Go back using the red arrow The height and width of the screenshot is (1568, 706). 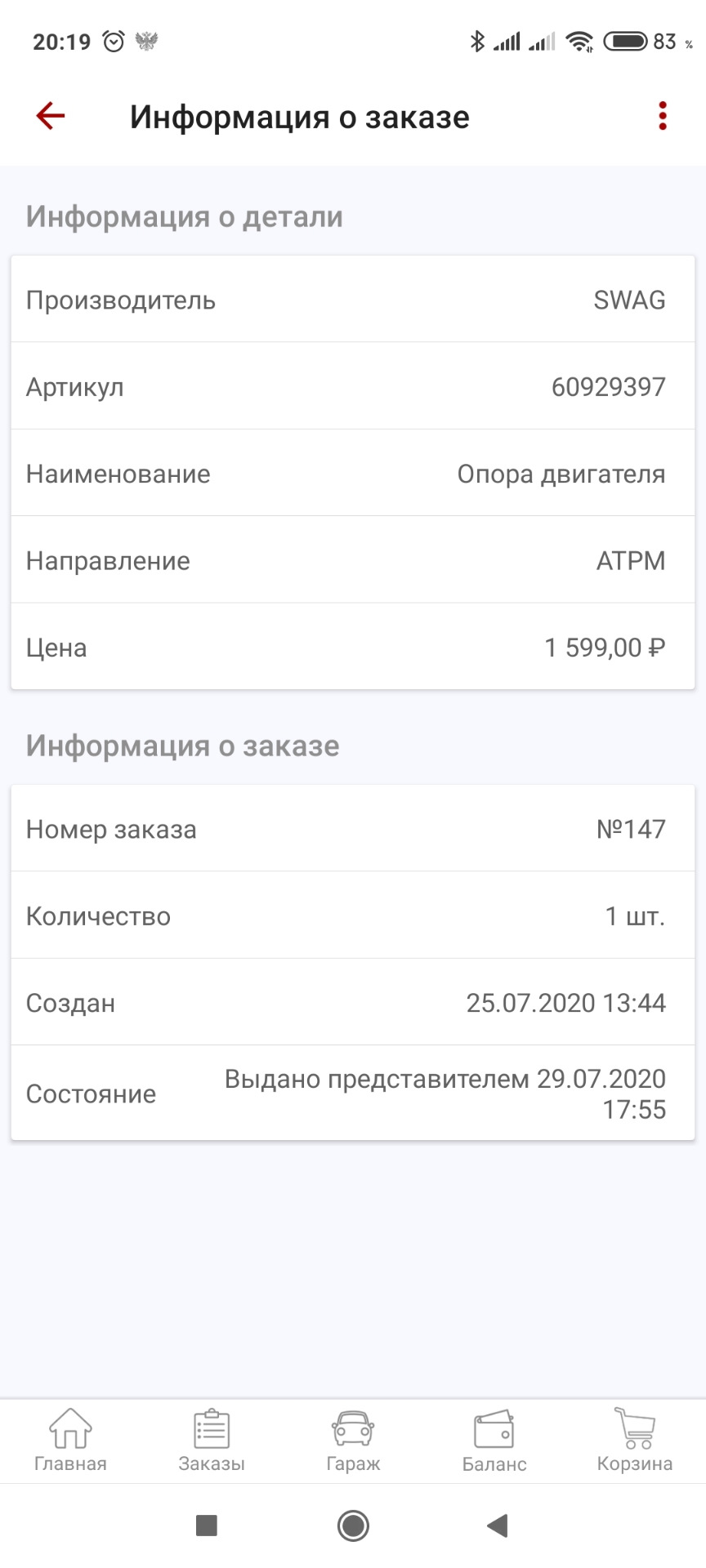50,116
